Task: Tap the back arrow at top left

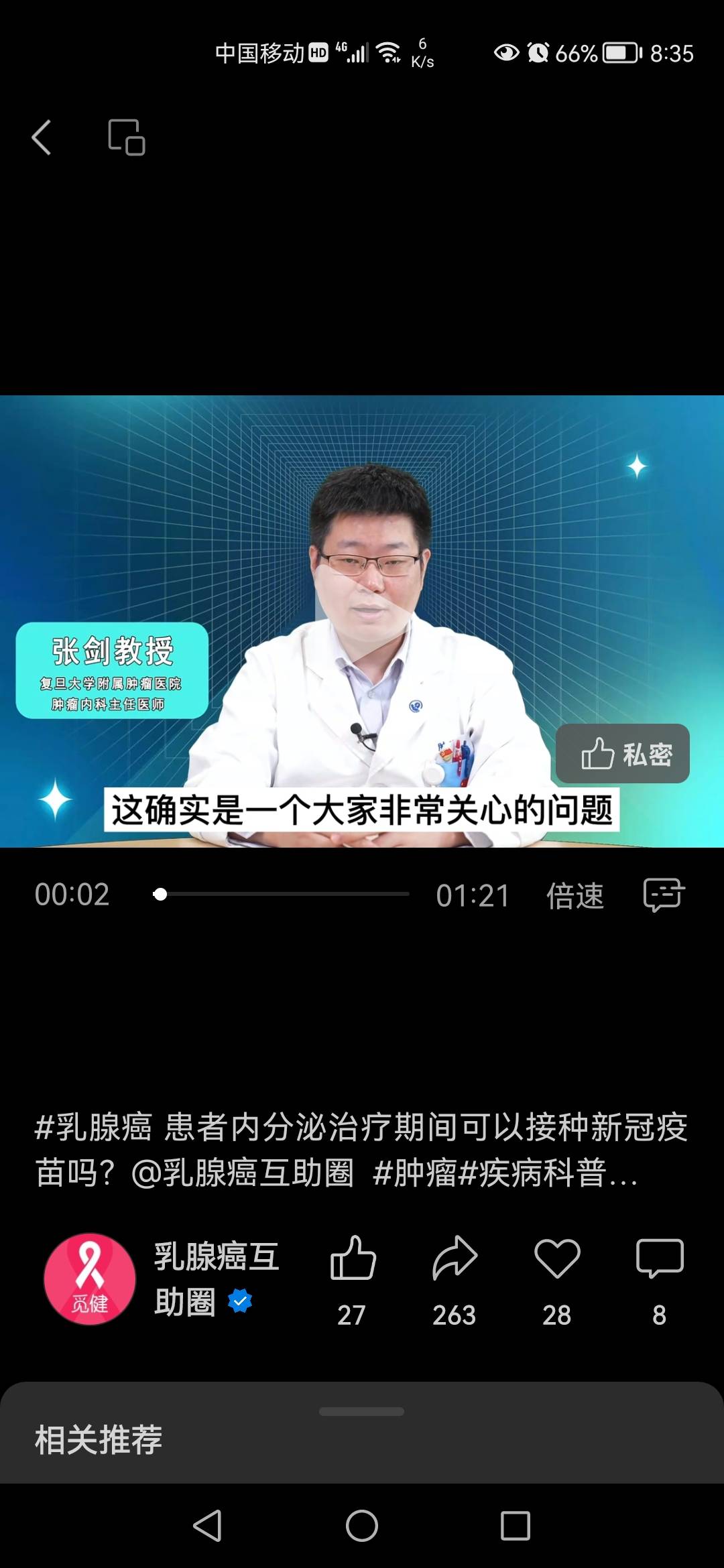Action: [42, 136]
